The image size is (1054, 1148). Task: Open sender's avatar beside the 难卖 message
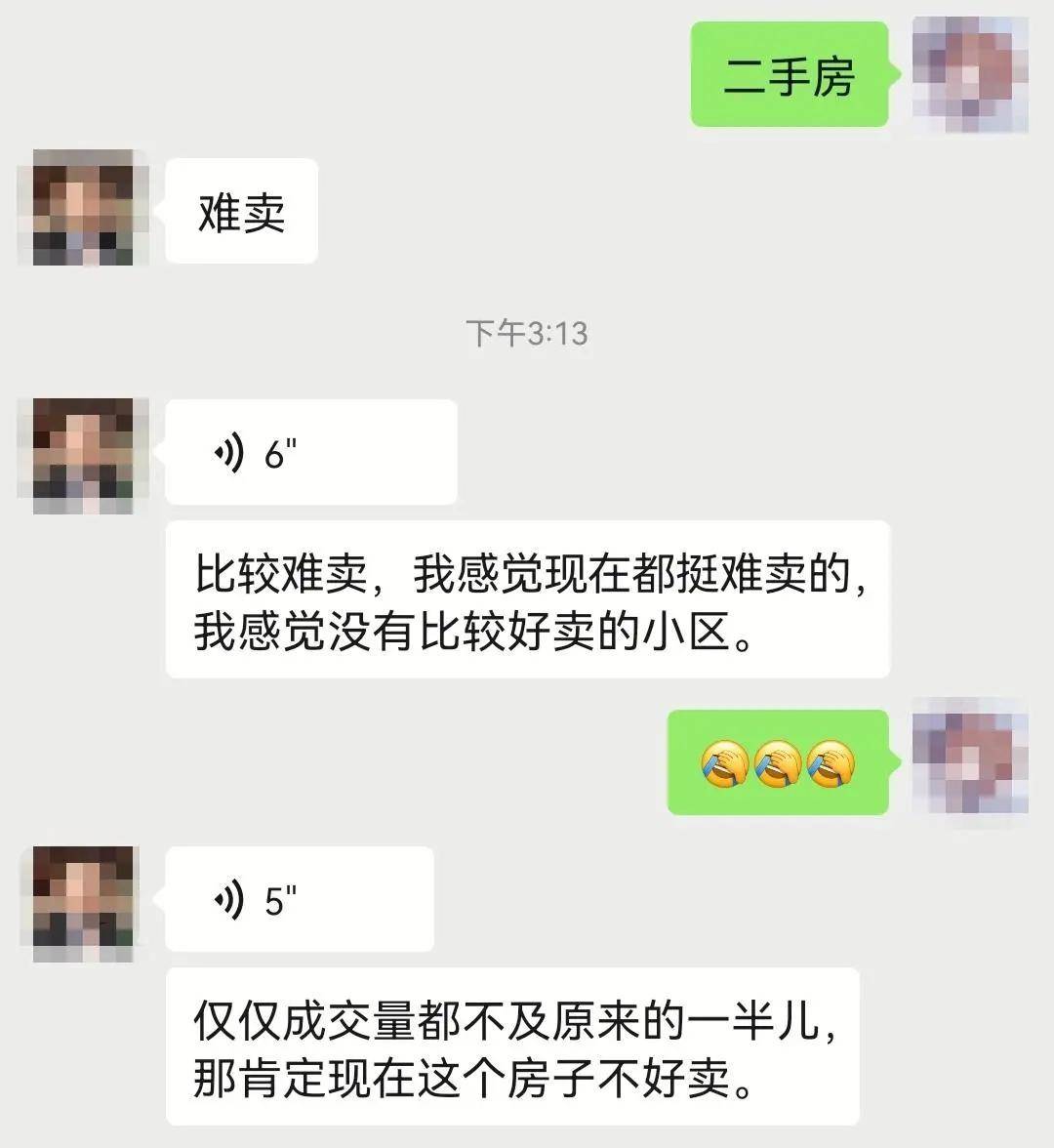tap(83, 208)
